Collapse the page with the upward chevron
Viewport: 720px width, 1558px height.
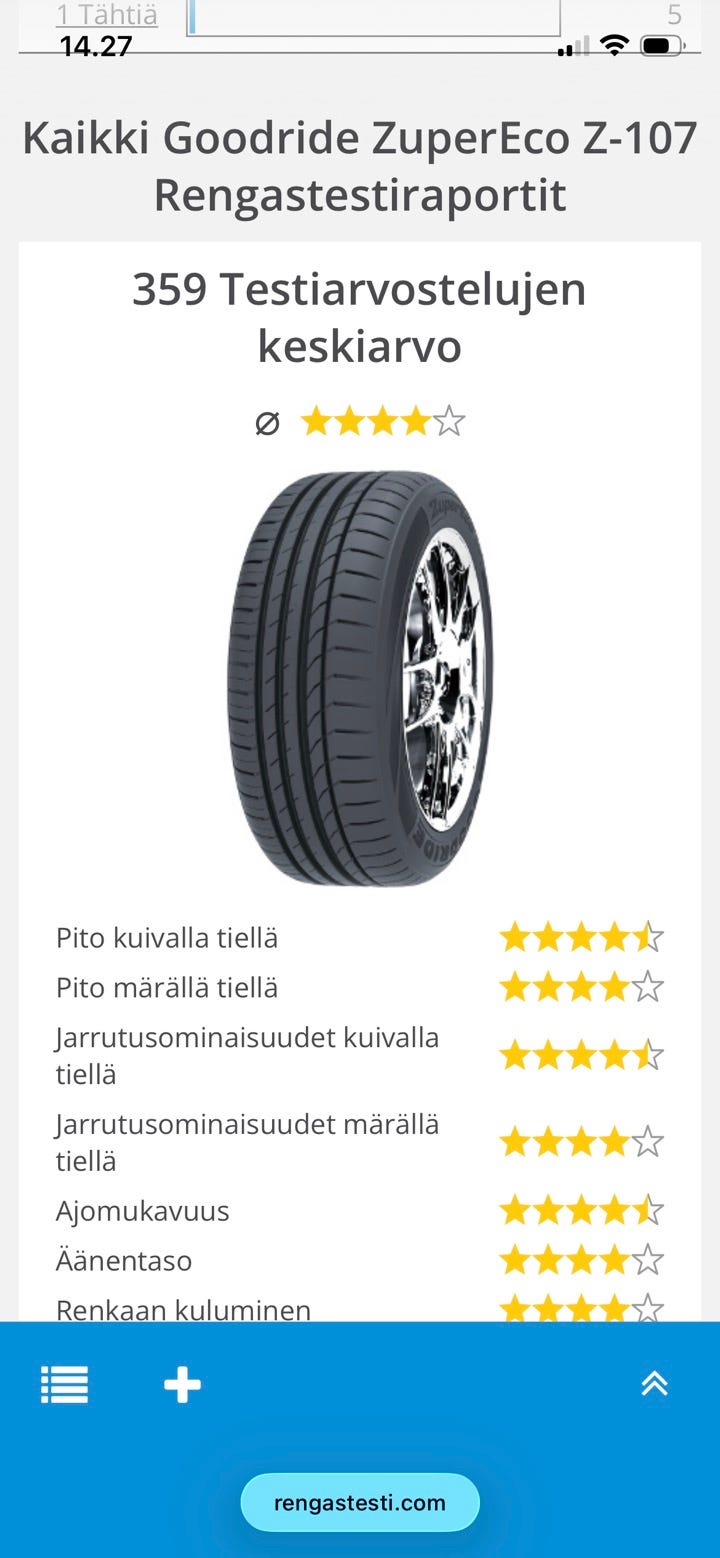coord(654,1384)
